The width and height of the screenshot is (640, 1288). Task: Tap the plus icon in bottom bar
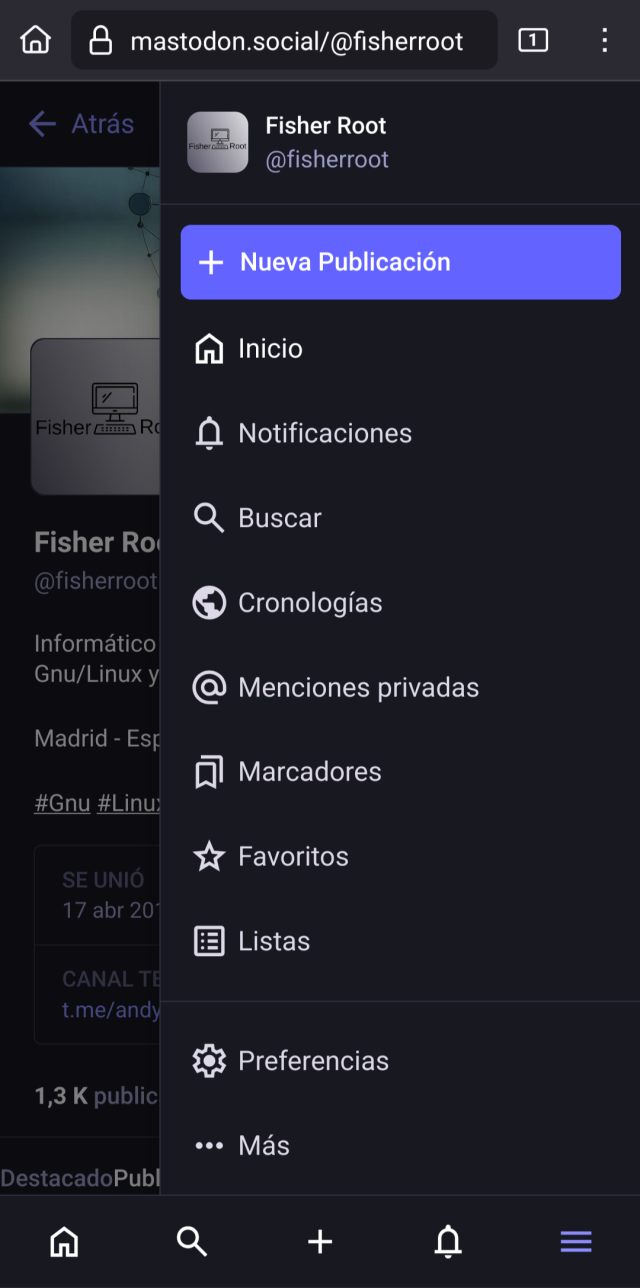[320, 1241]
